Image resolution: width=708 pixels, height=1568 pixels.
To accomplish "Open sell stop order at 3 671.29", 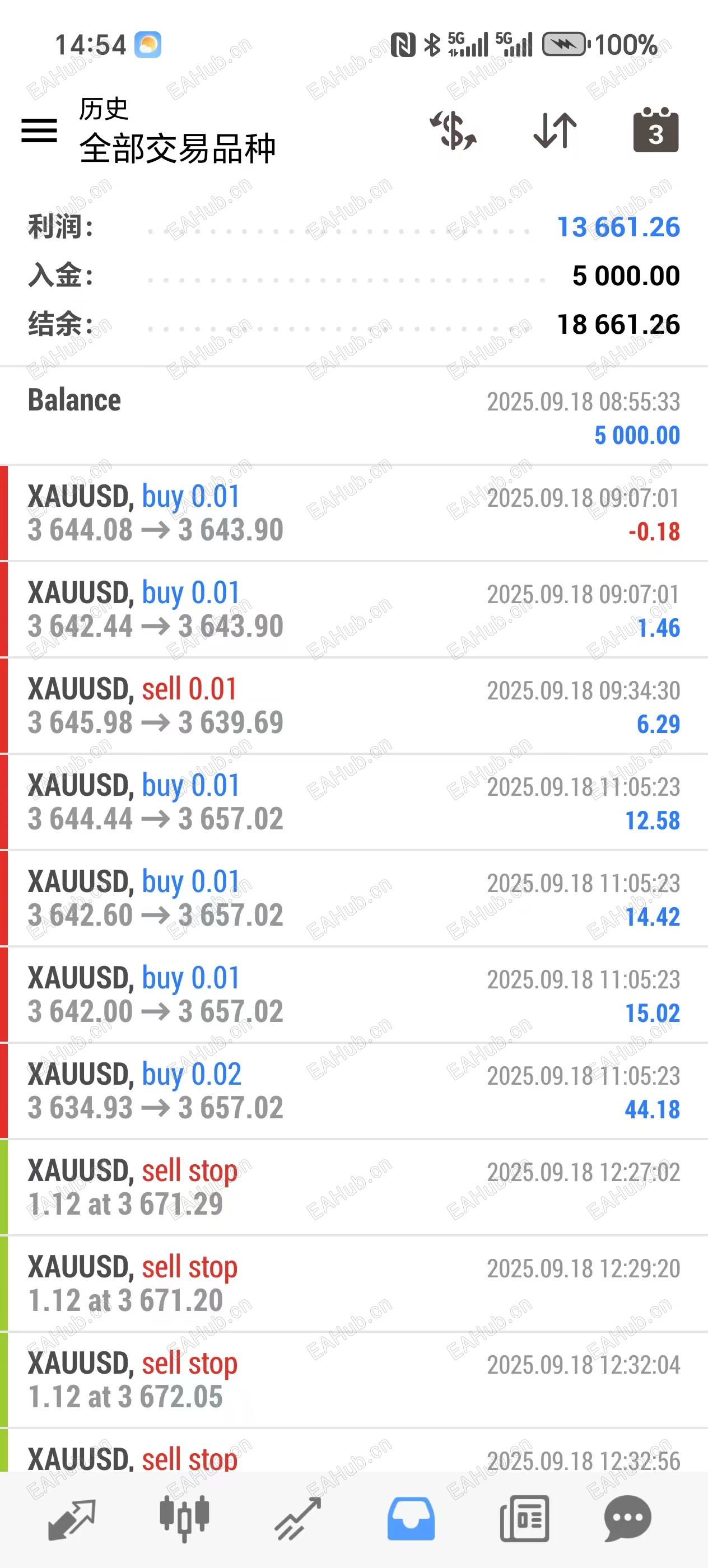I will pos(353,1187).
